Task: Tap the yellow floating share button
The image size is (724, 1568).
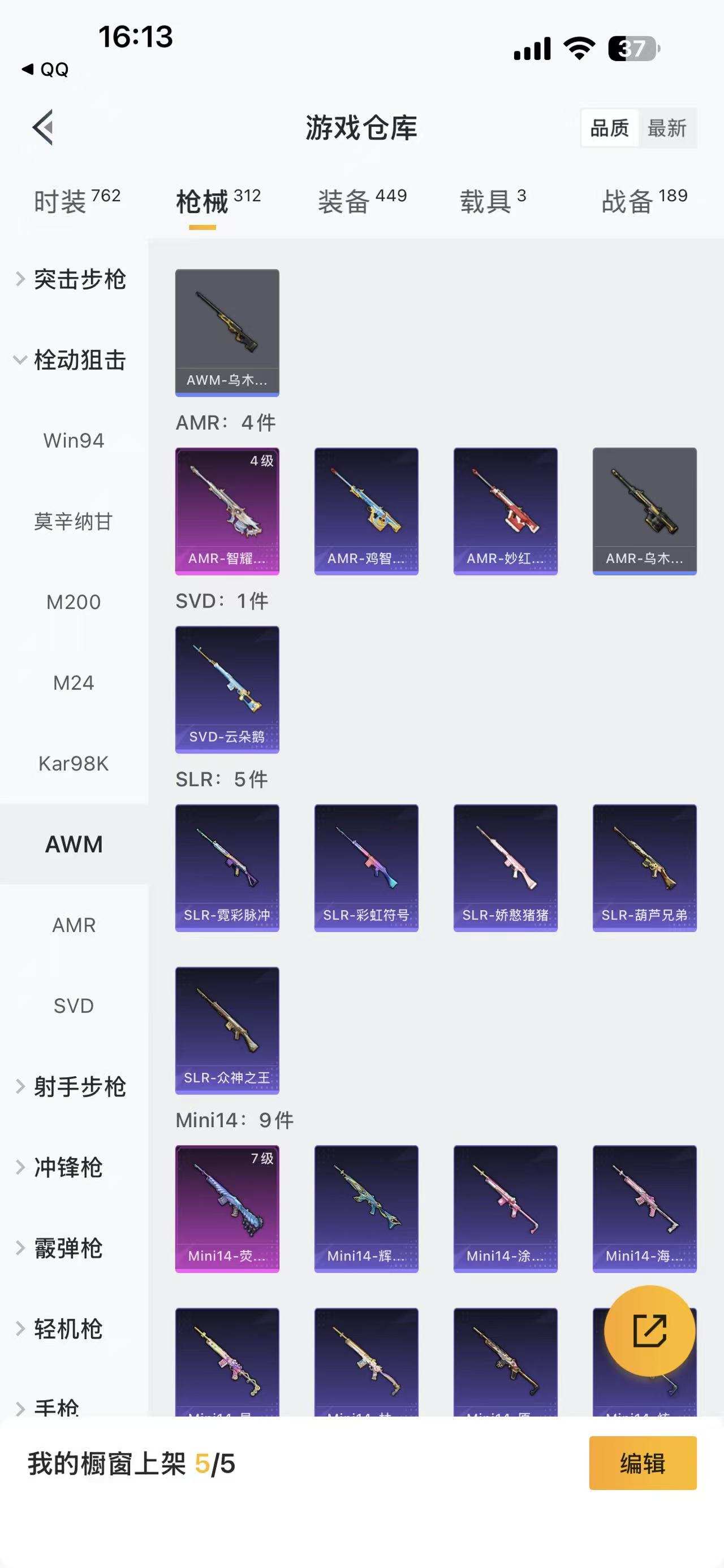Action: pyautogui.click(x=649, y=1331)
